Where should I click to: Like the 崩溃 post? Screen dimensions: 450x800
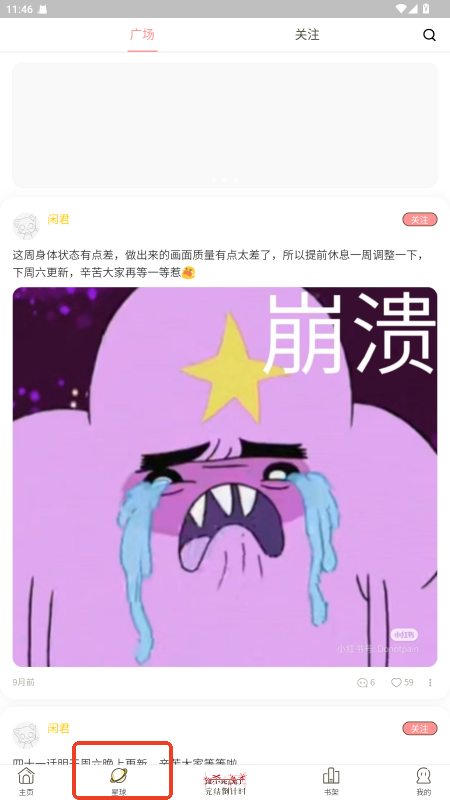tap(402, 682)
